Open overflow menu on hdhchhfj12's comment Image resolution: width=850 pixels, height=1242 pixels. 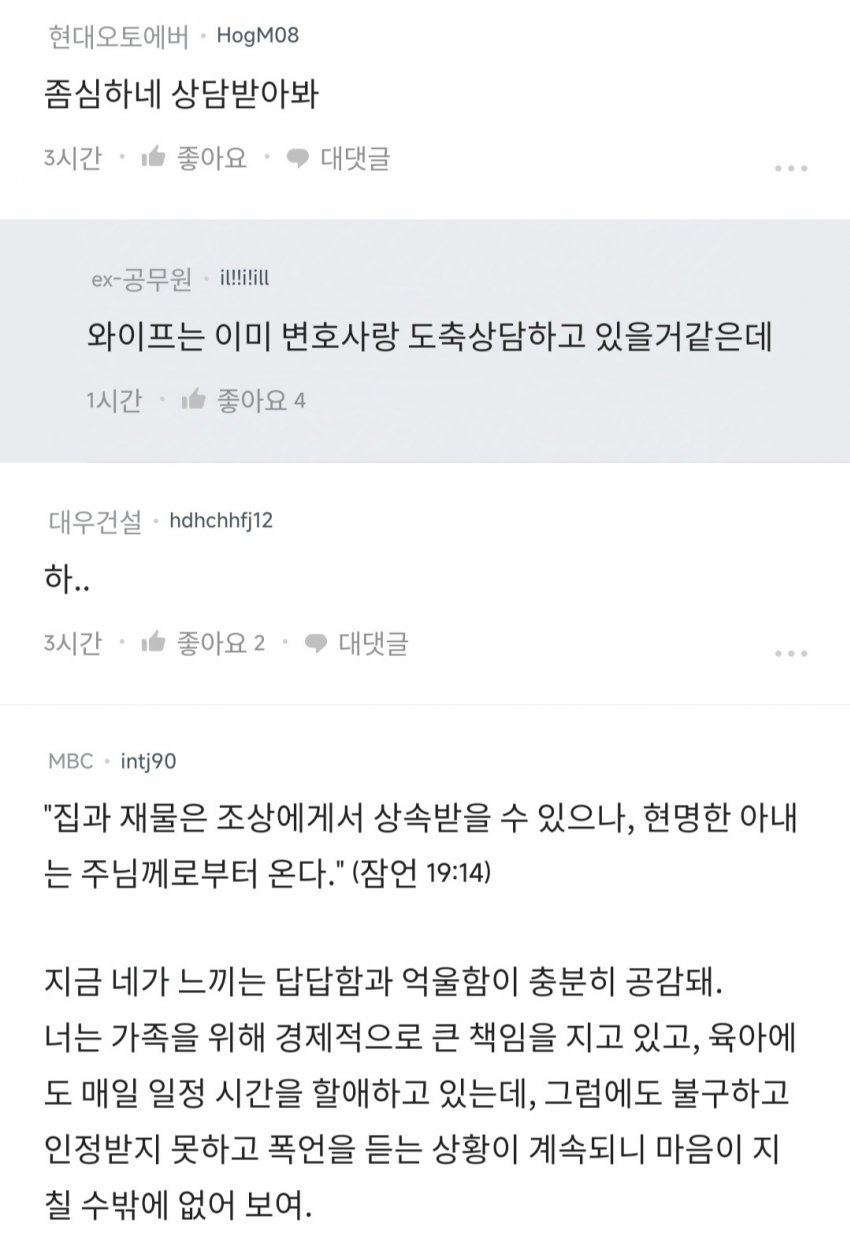[x=791, y=654]
